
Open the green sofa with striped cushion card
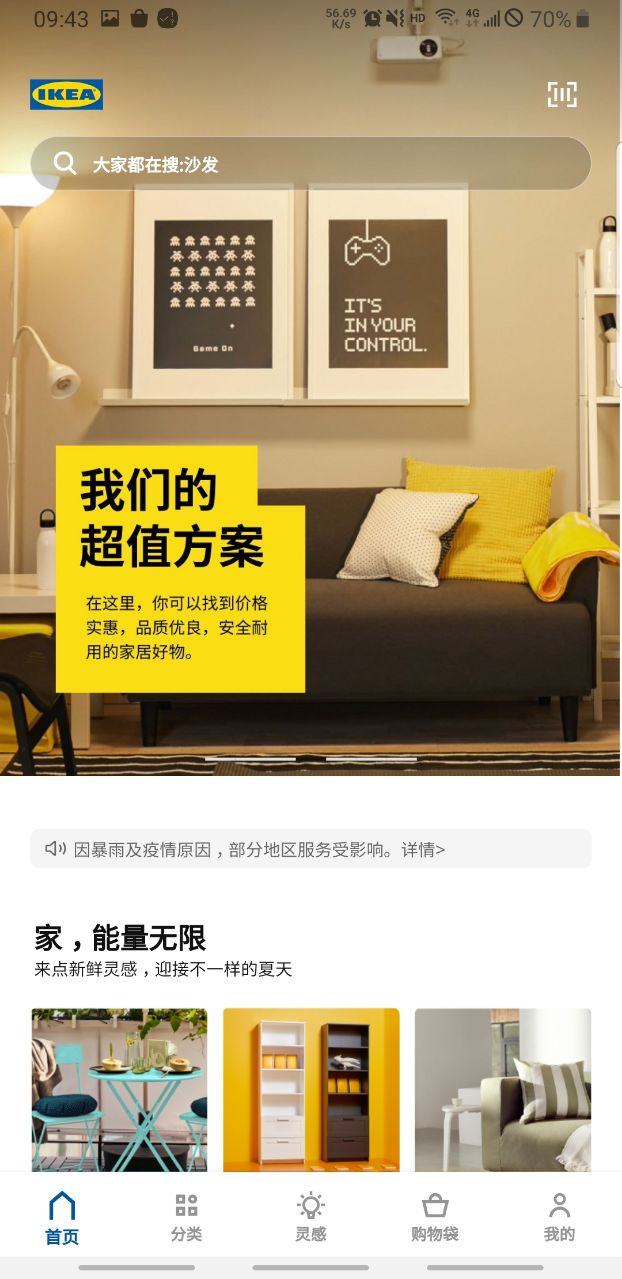click(503, 1089)
